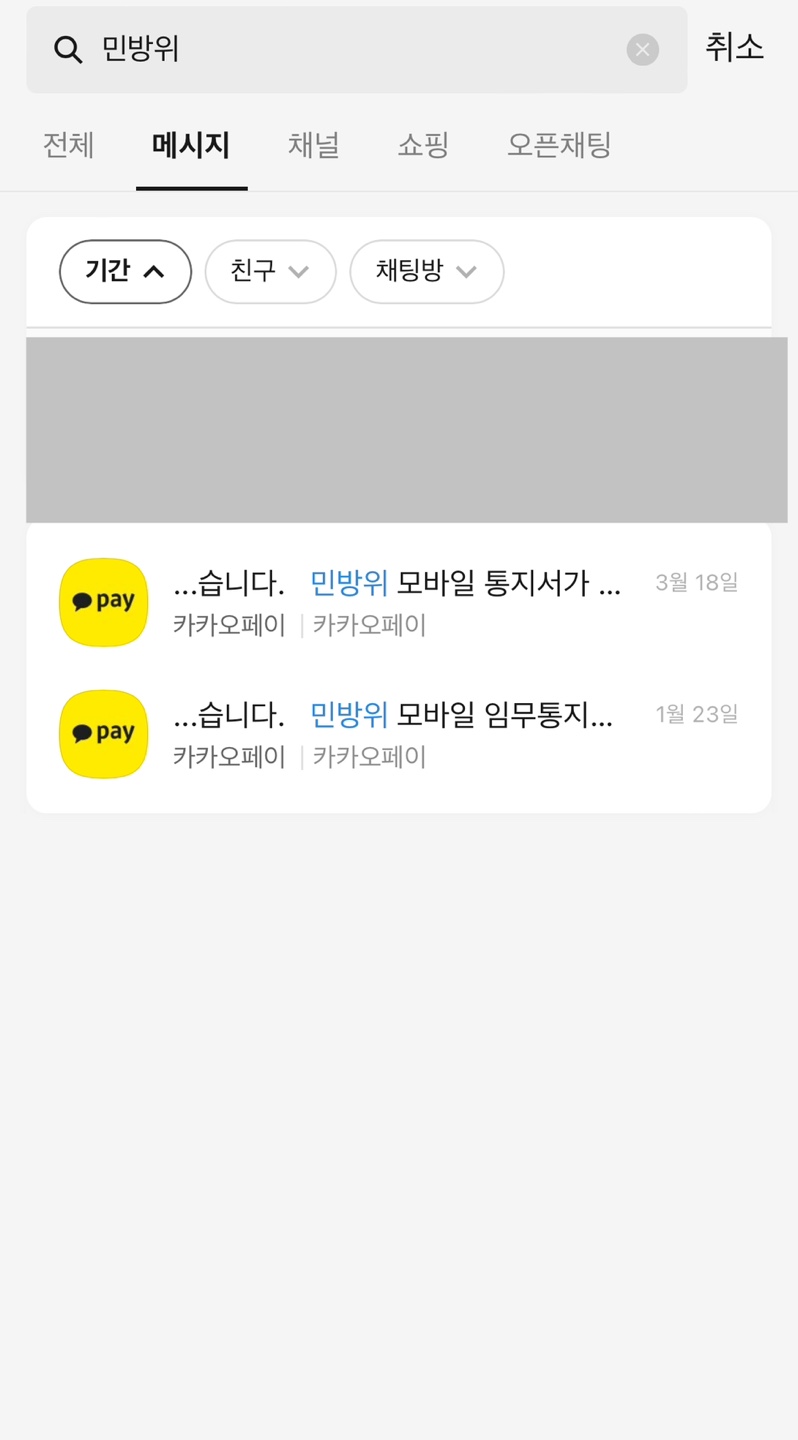
Task: Click the magnifier search icon
Action: click(x=68, y=49)
